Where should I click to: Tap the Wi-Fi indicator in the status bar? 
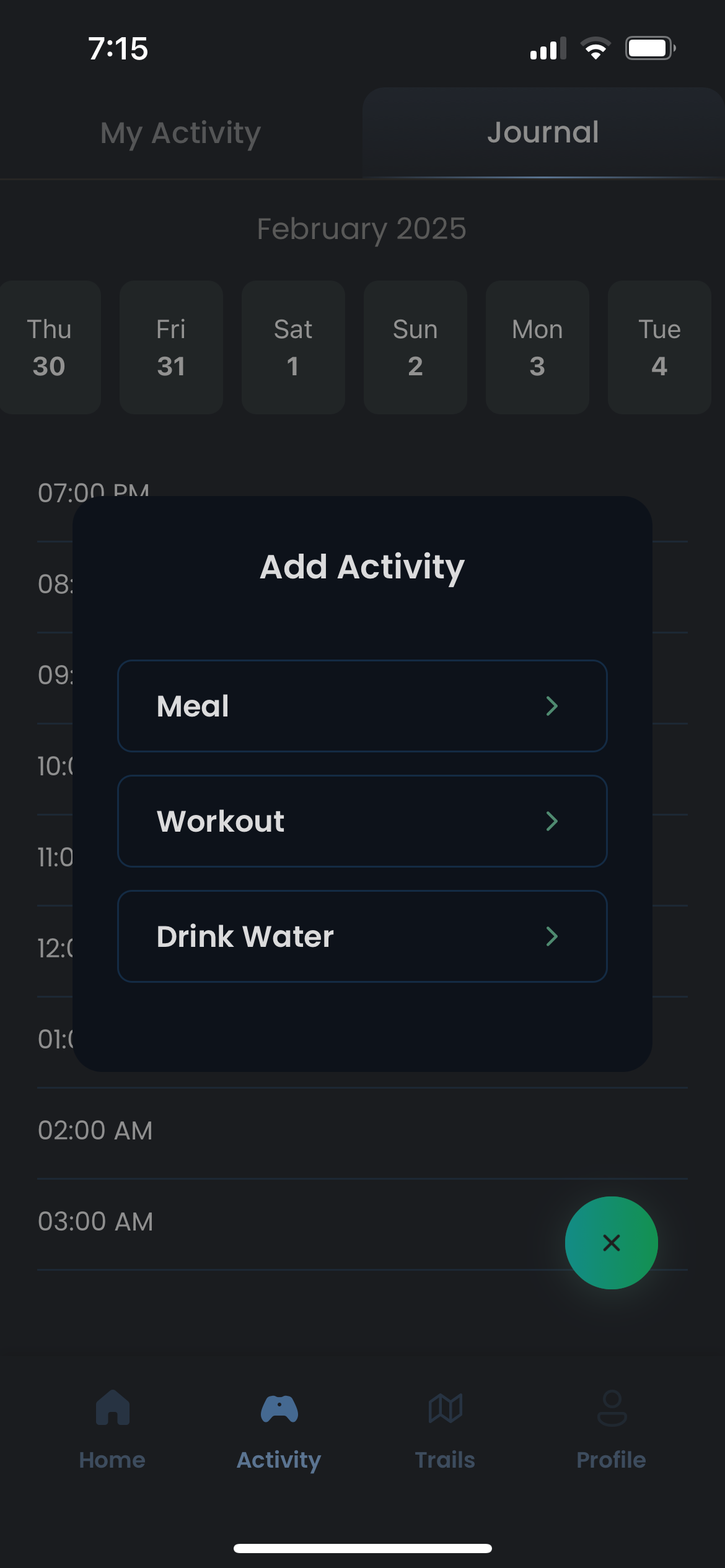tap(595, 48)
